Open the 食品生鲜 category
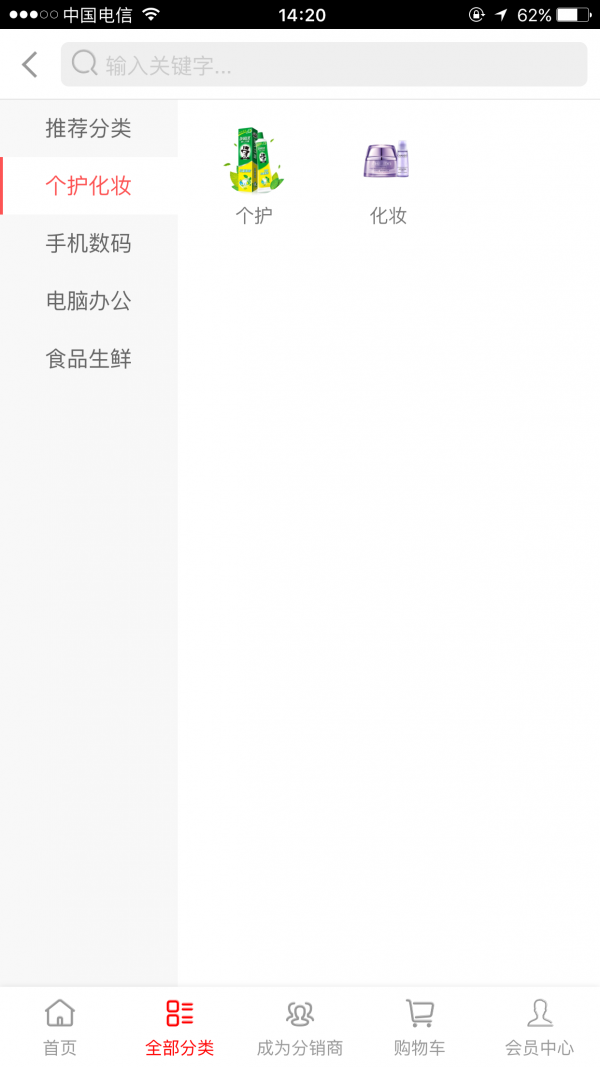600x1067 pixels. (88, 359)
